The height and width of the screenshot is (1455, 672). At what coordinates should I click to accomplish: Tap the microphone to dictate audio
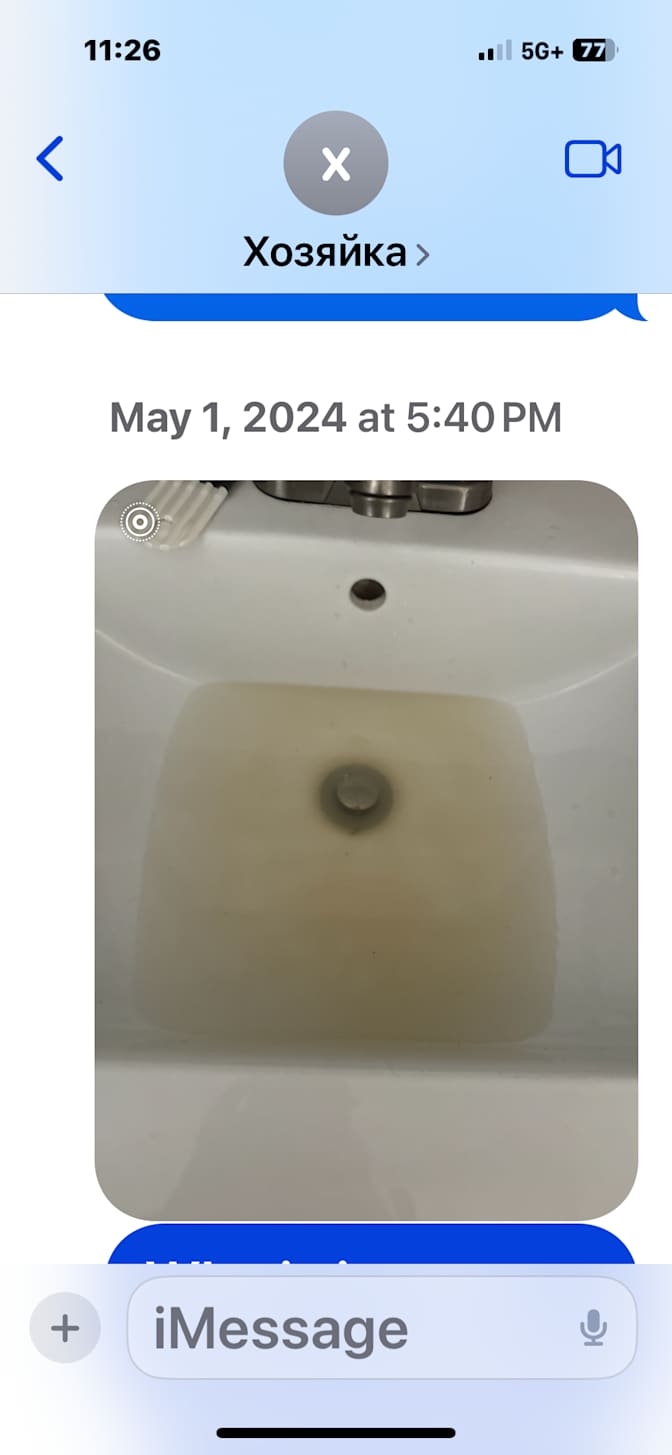(x=593, y=1328)
